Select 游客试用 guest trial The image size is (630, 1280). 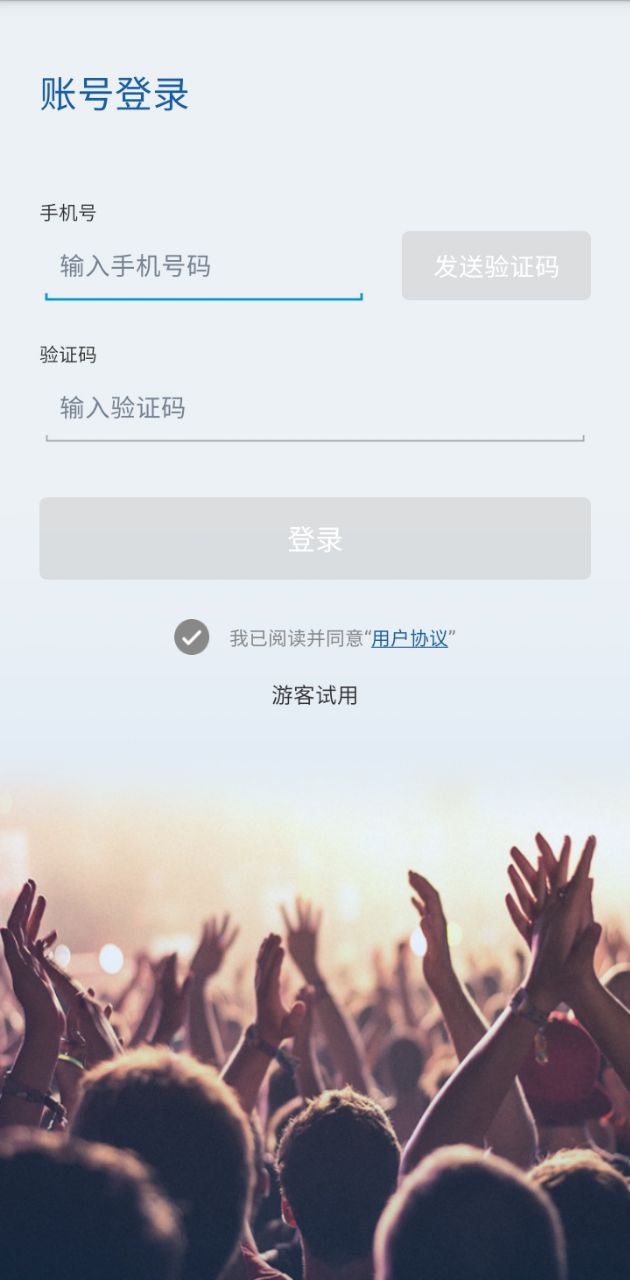[x=315, y=696]
